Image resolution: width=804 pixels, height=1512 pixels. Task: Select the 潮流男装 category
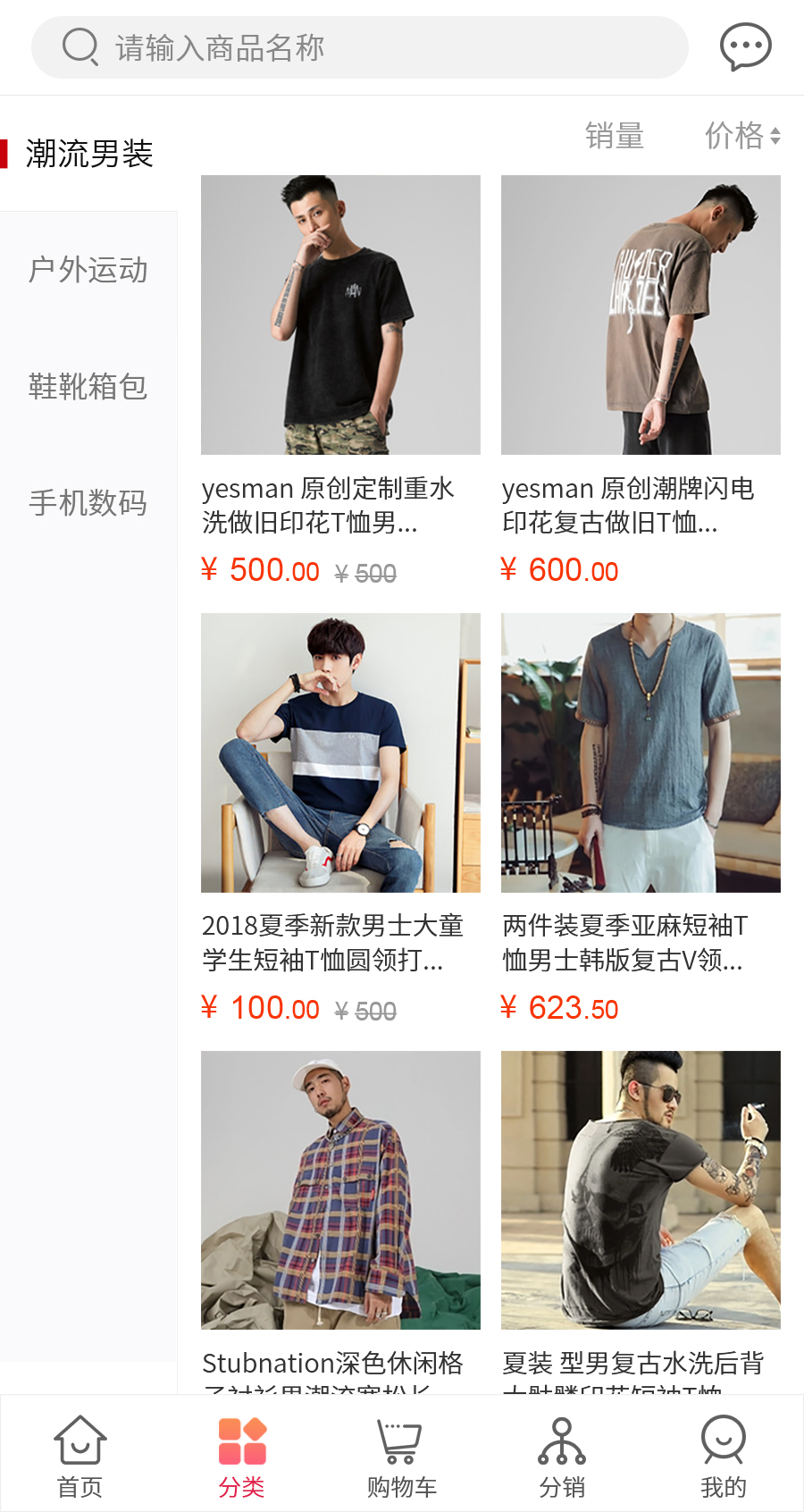89,154
